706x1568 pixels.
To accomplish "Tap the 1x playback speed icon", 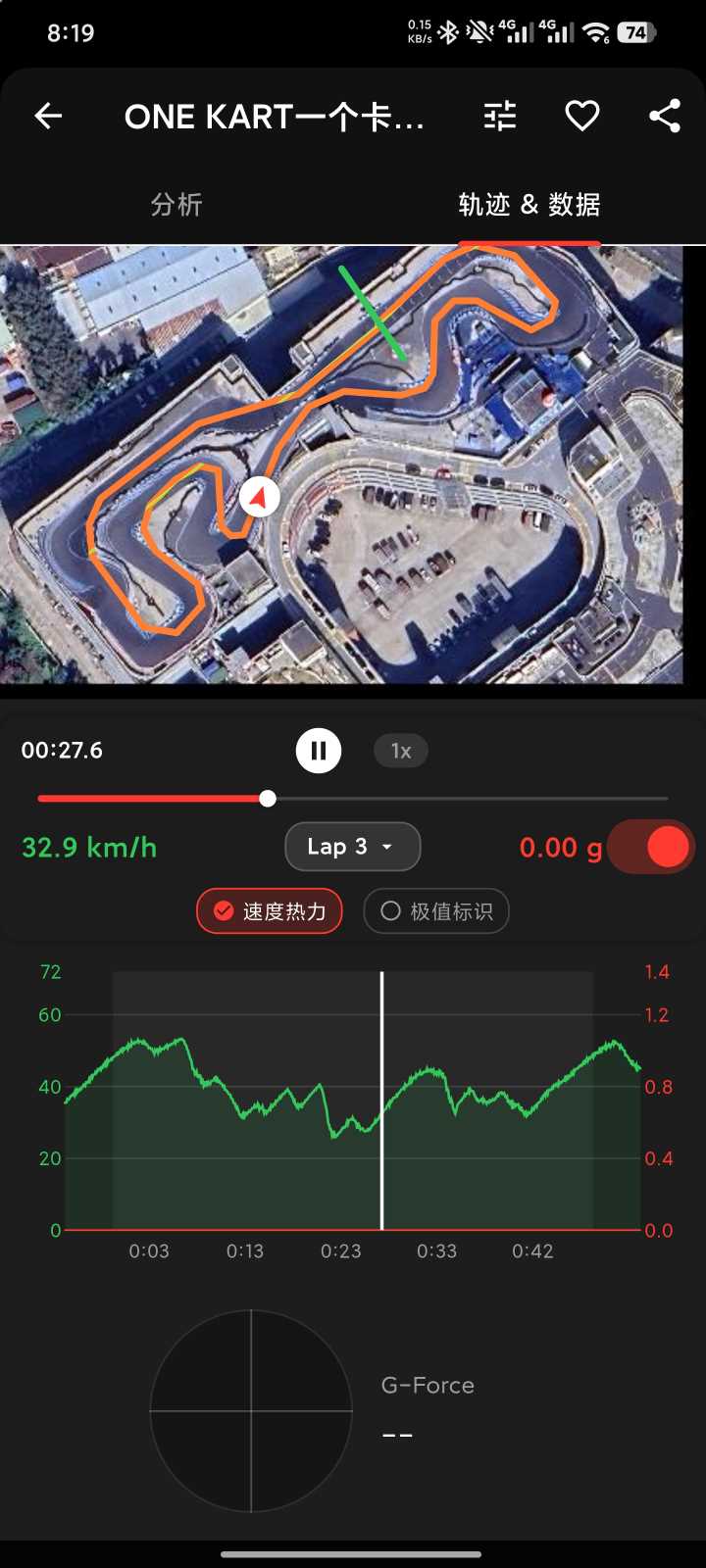I will pos(400,751).
